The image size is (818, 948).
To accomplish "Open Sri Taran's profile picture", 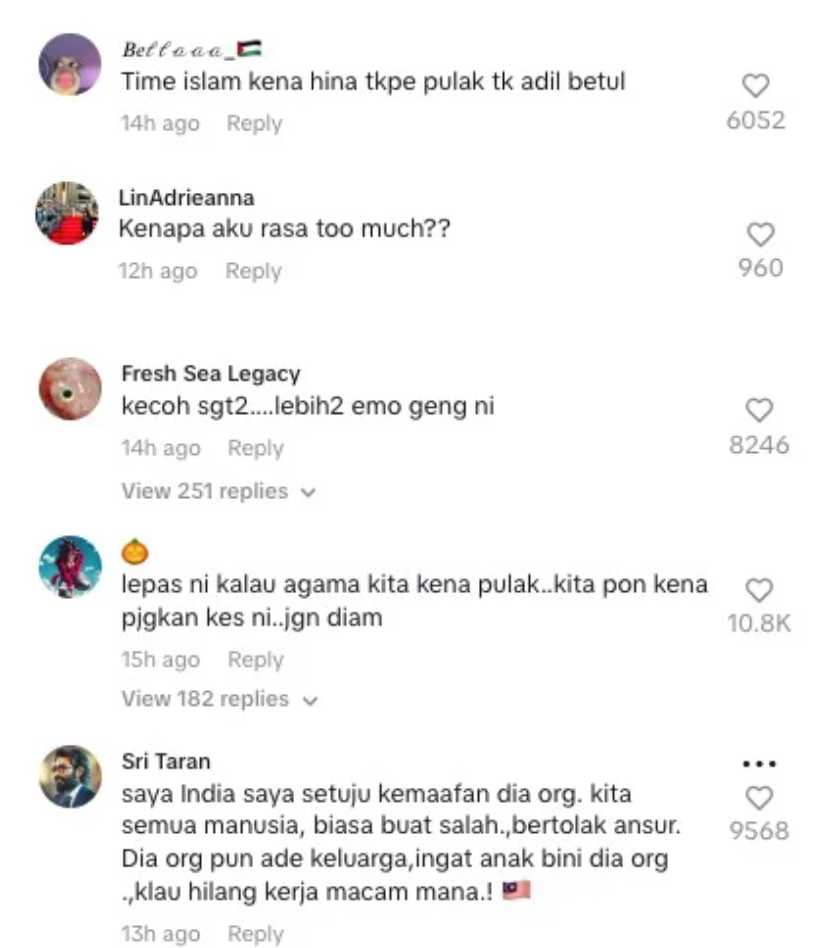I will (x=69, y=776).
